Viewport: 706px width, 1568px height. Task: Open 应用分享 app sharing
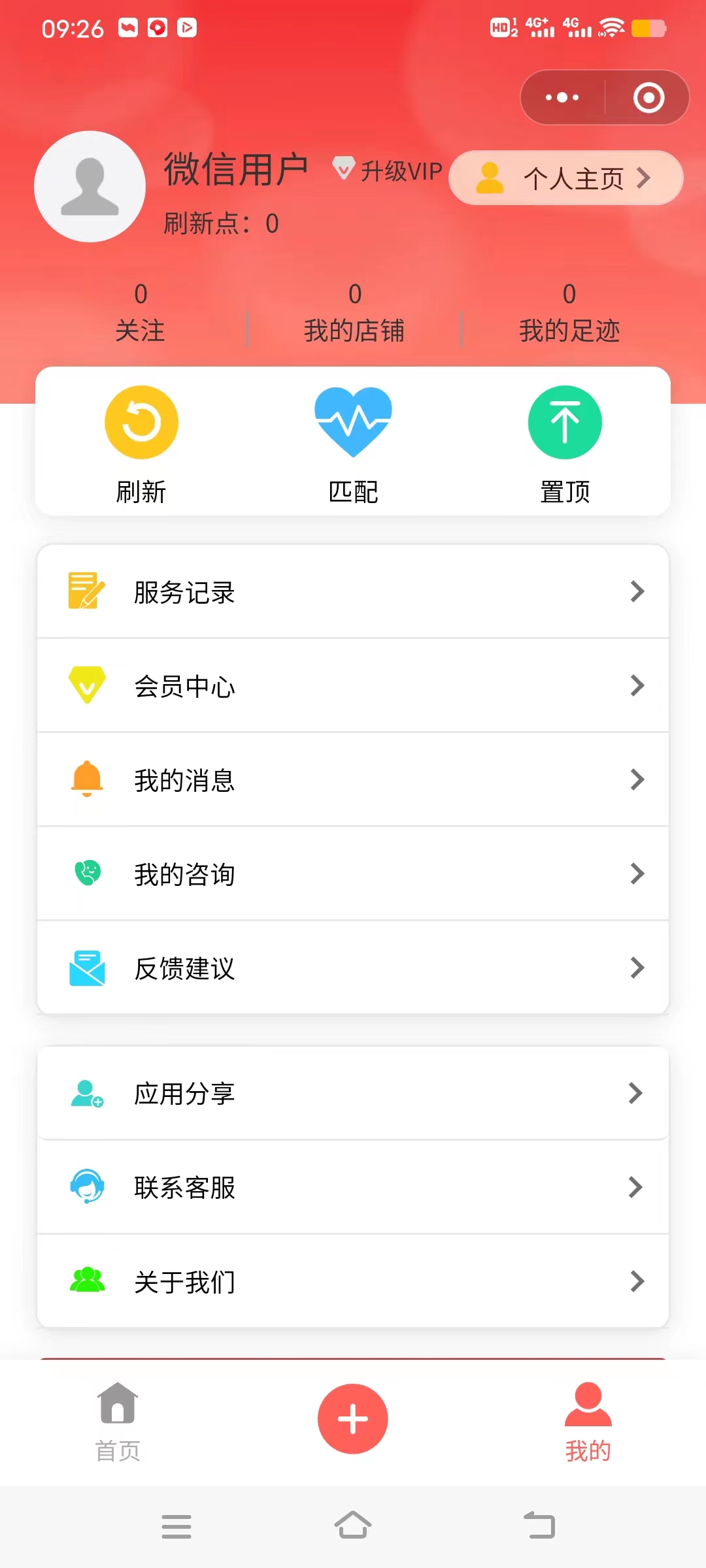tap(353, 1094)
